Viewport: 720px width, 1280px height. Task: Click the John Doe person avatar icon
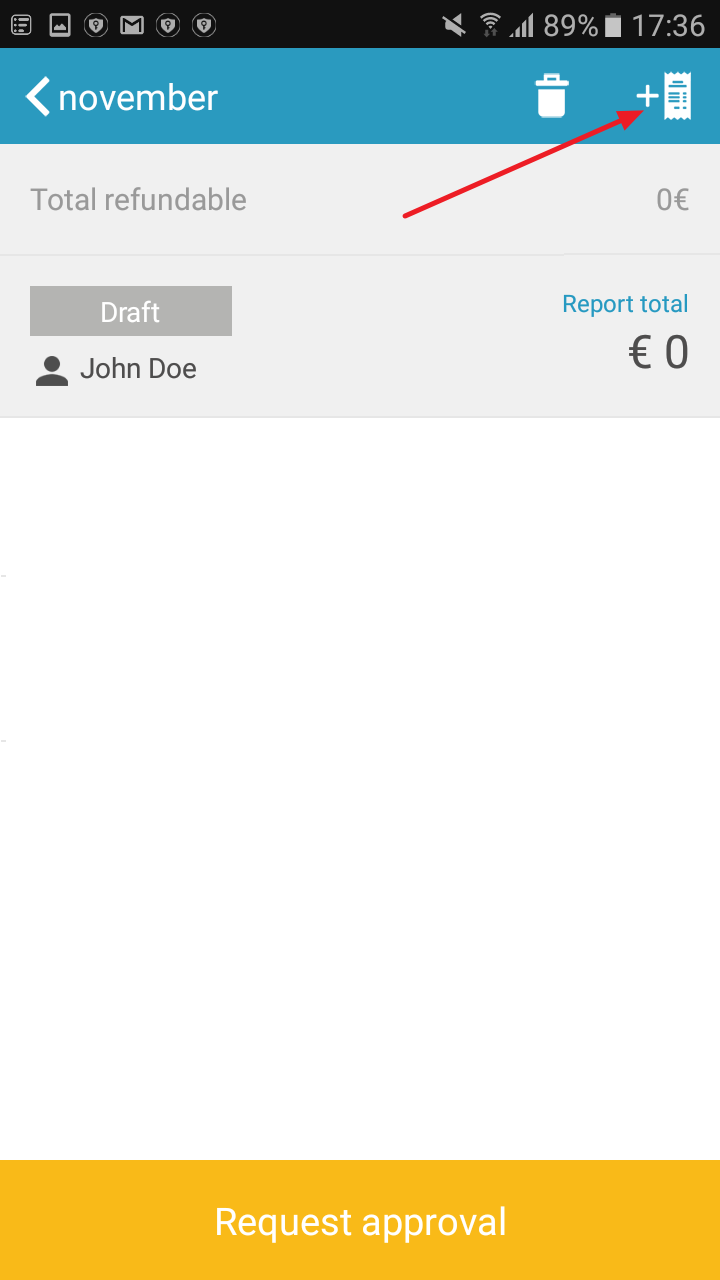pyautogui.click(x=51, y=369)
